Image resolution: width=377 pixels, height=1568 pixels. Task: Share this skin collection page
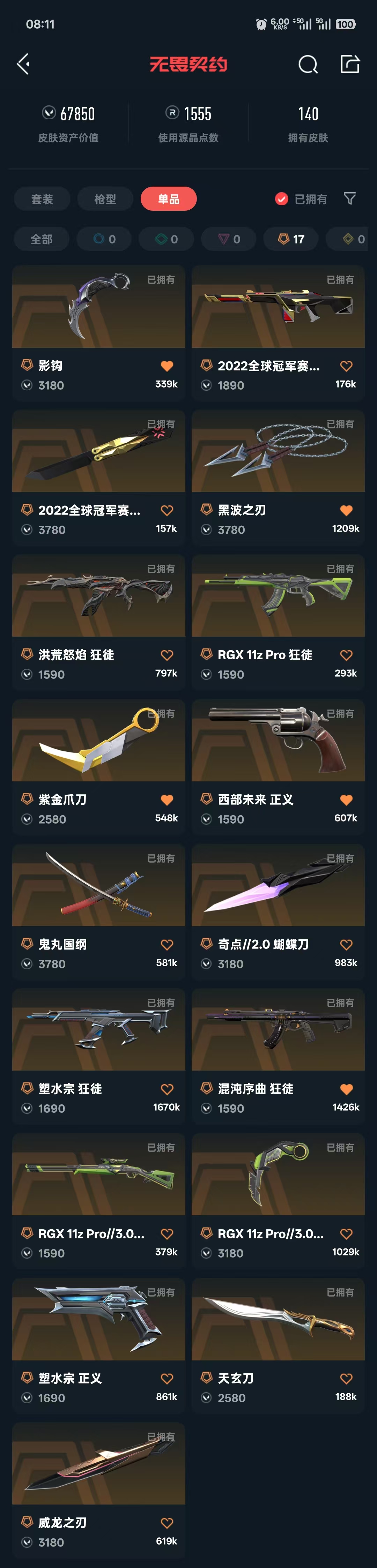pyautogui.click(x=349, y=65)
